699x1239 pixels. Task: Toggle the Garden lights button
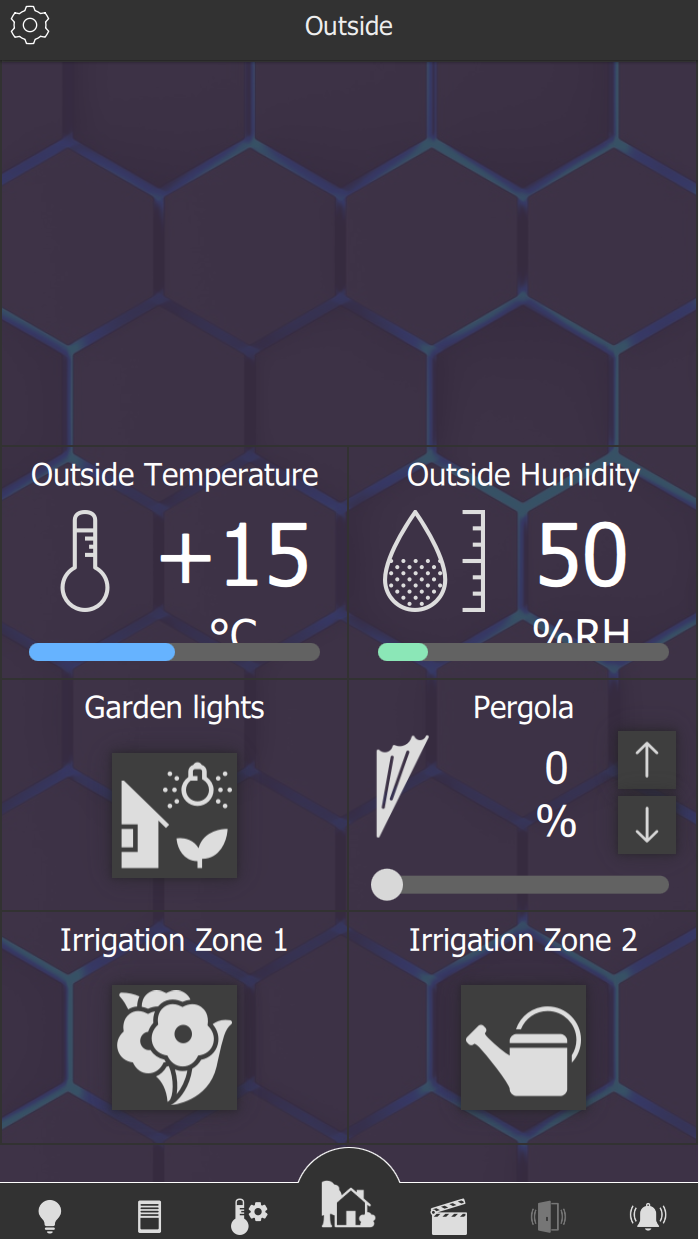pyautogui.click(x=174, y=815)
